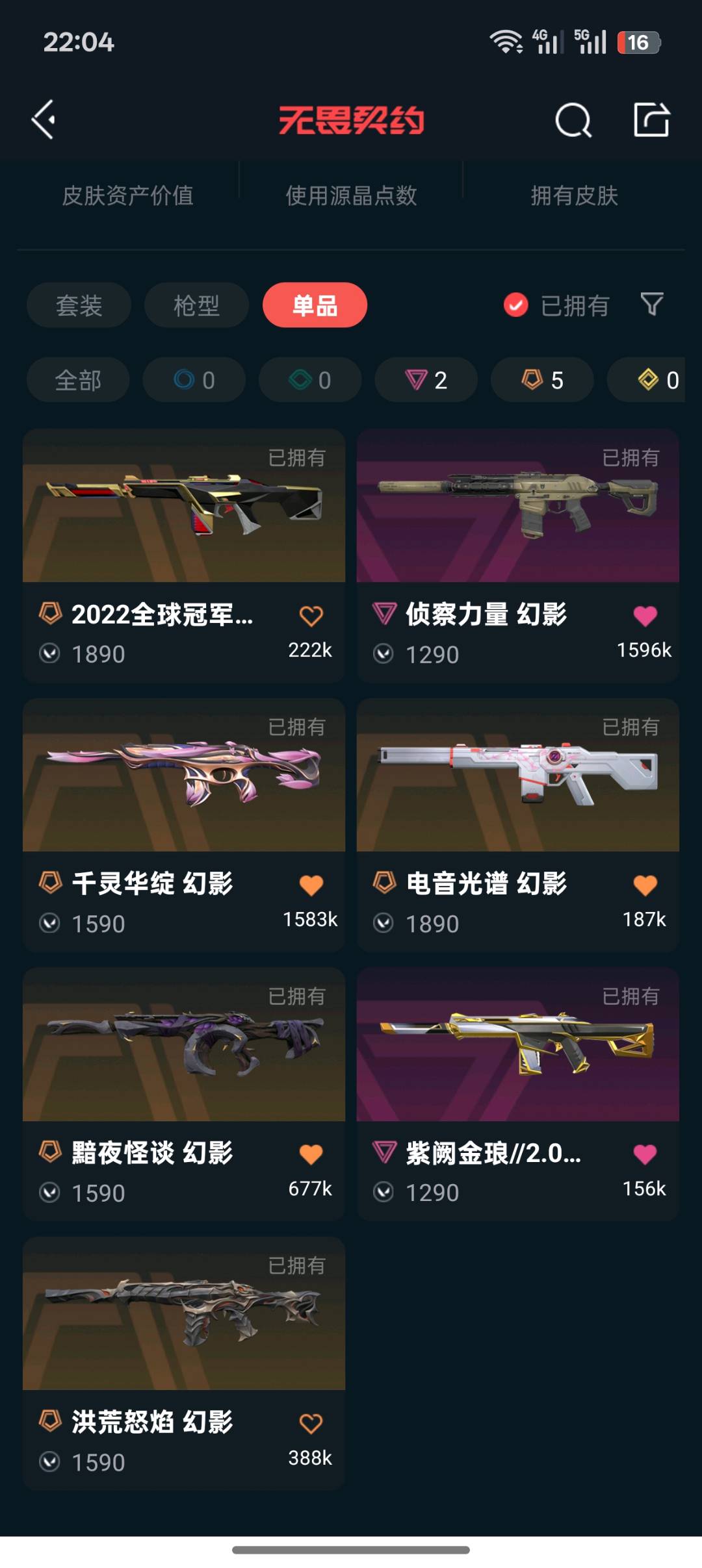Select the 单品 tab
Image resolution: width=702 pixels, height=1568 pixels.
315,305
